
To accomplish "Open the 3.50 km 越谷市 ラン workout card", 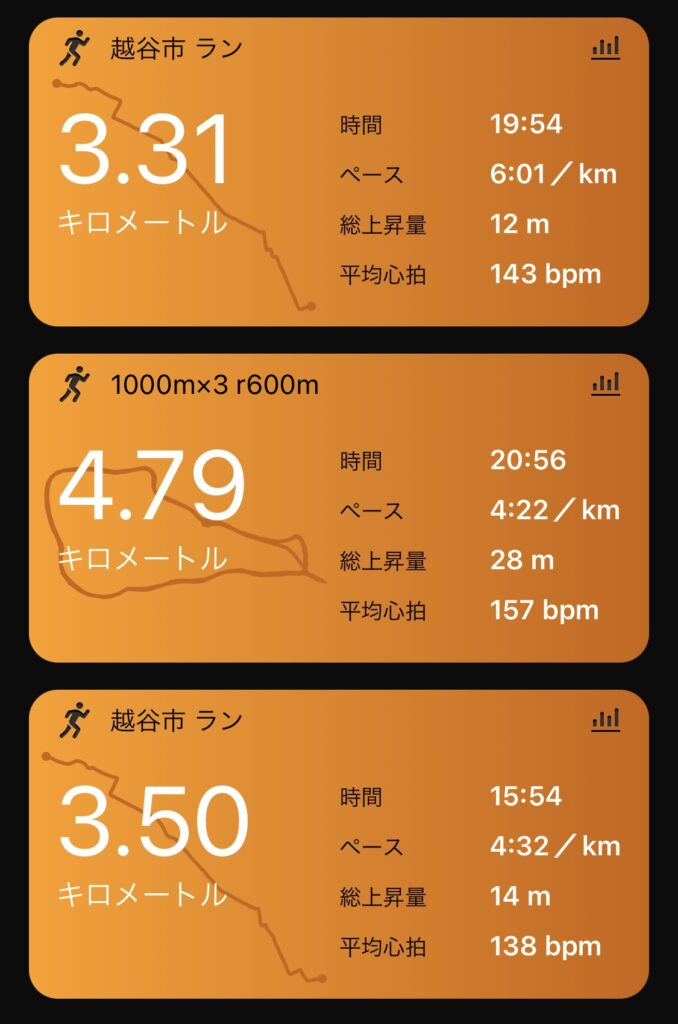I will [338, 844].
